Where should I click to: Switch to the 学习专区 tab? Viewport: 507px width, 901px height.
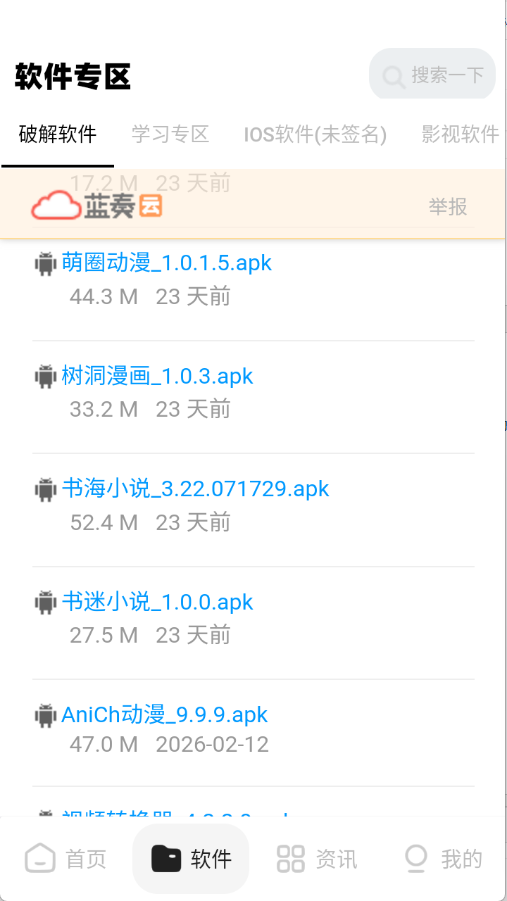point(170,134)
